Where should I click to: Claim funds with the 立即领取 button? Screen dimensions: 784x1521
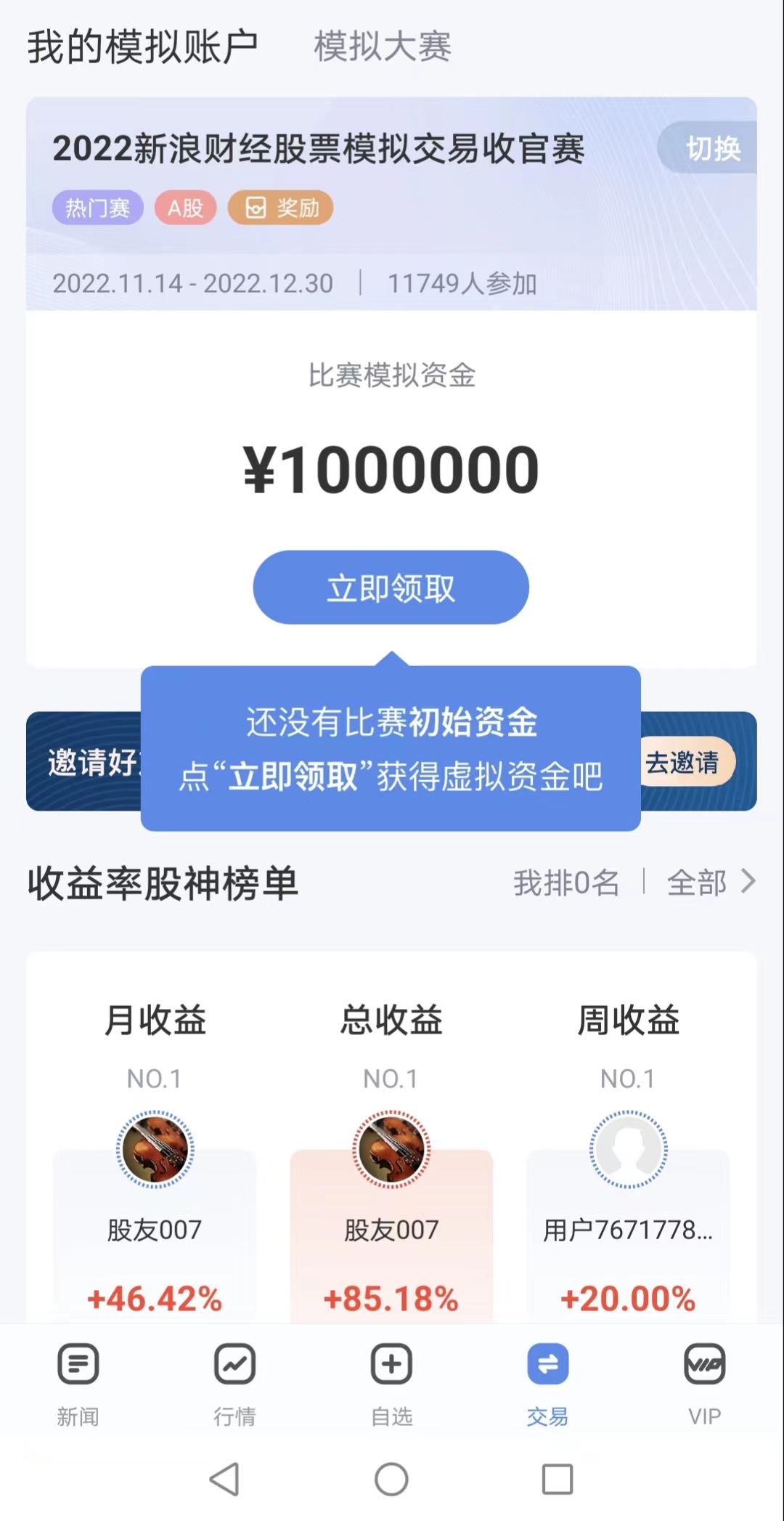tap(391, 588)
